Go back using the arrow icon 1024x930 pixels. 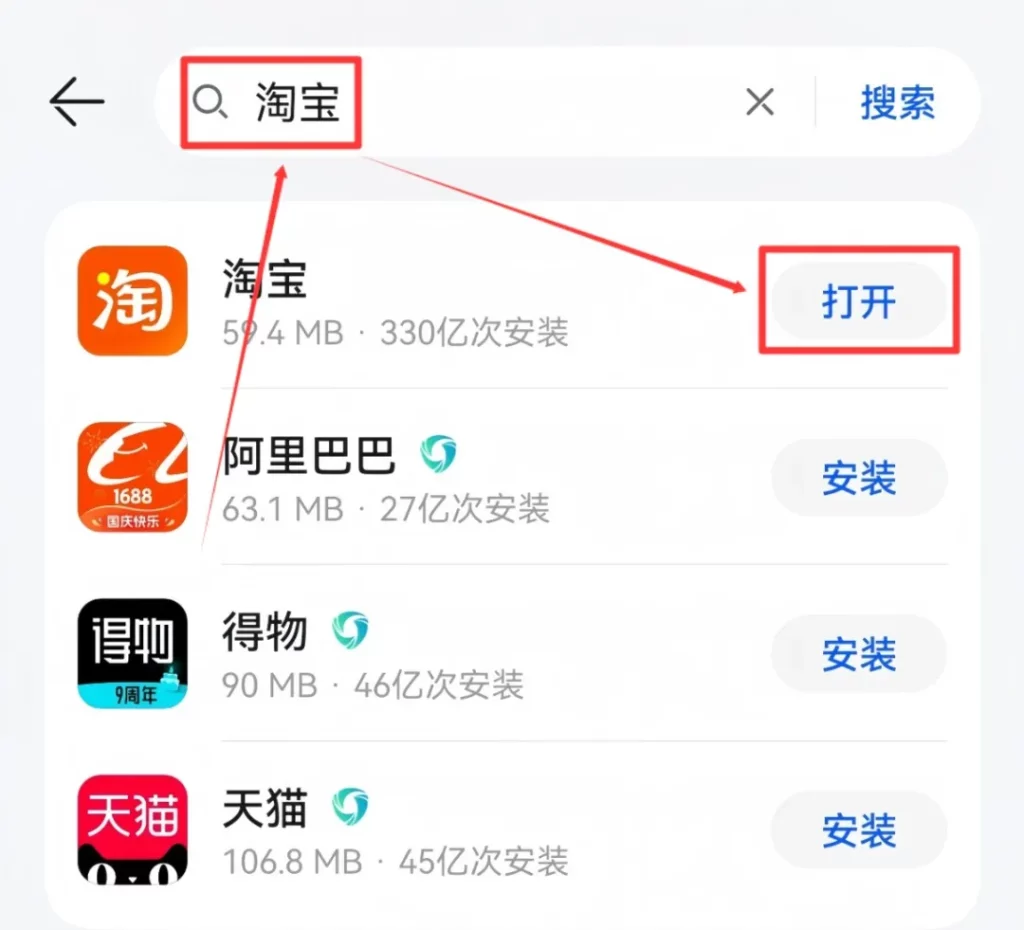pos(77,102)
